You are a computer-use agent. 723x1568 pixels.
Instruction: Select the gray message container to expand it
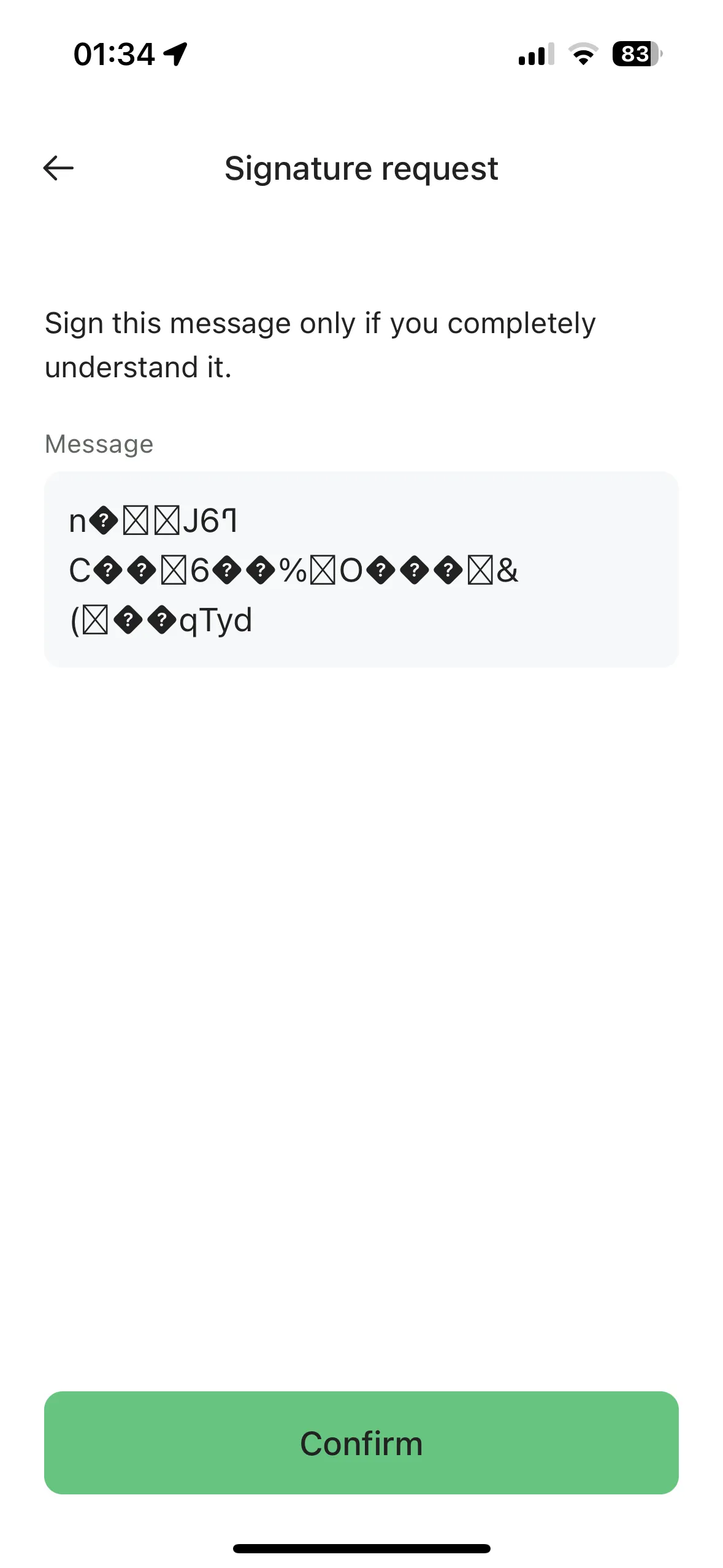(x=361, y=566)
